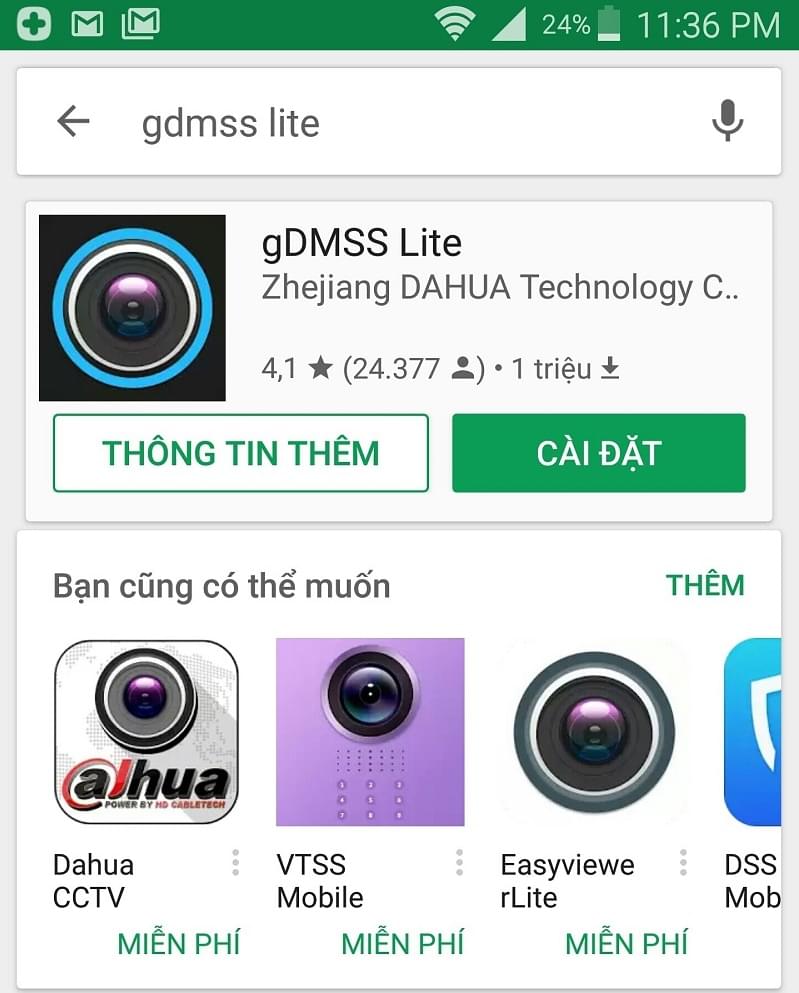Open the VTSS Mobile app card
The image size is (799, 993).
[x=370, y=732]
